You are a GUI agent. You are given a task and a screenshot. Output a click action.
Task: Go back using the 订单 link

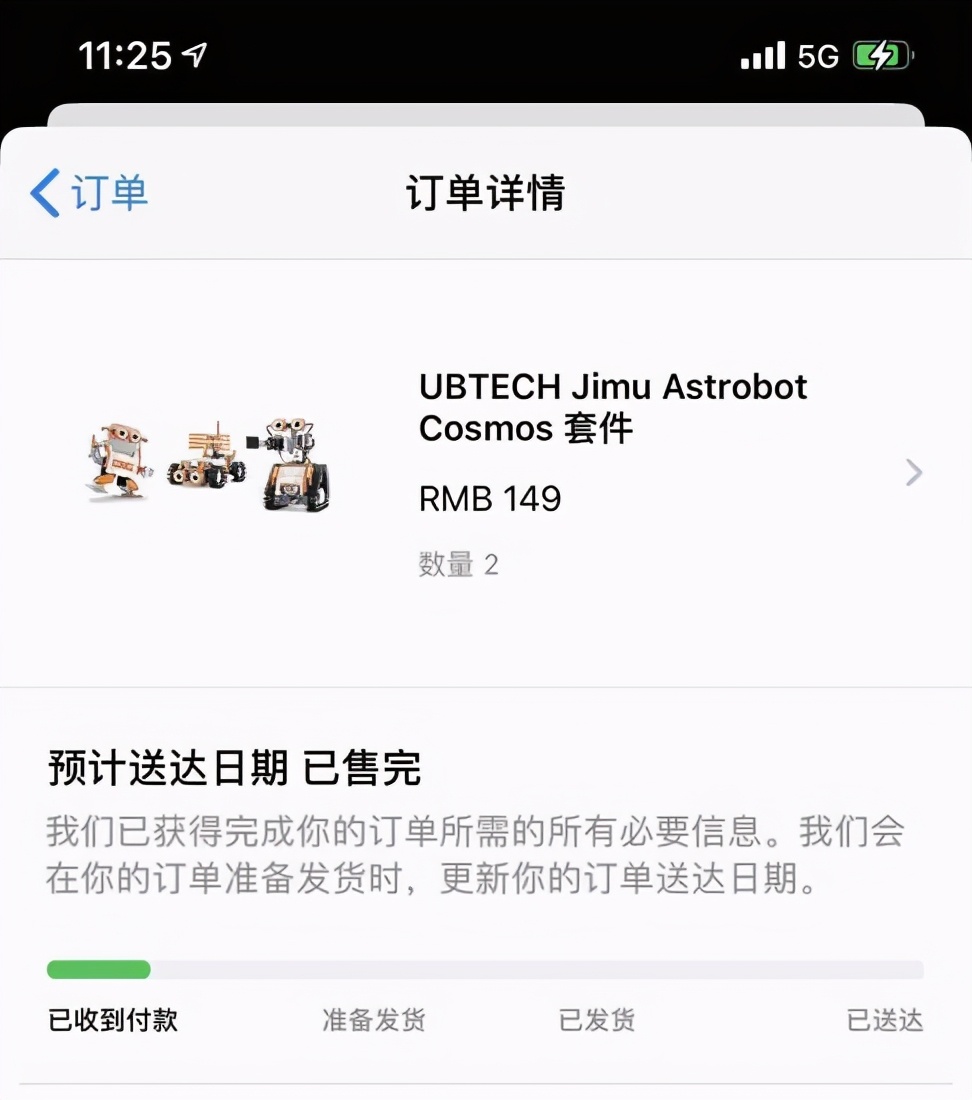pos(108,193)
